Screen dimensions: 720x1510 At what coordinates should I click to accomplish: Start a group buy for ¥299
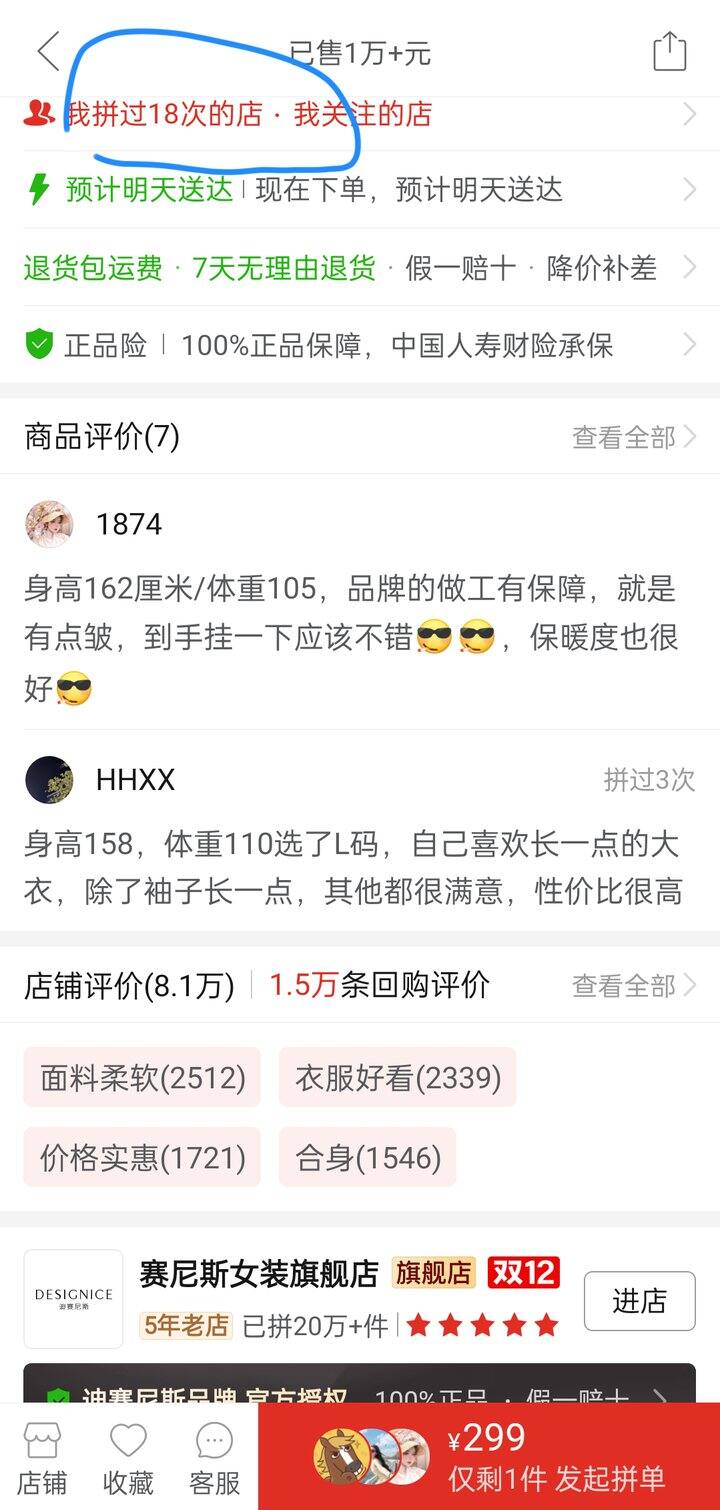(555, 1458)
